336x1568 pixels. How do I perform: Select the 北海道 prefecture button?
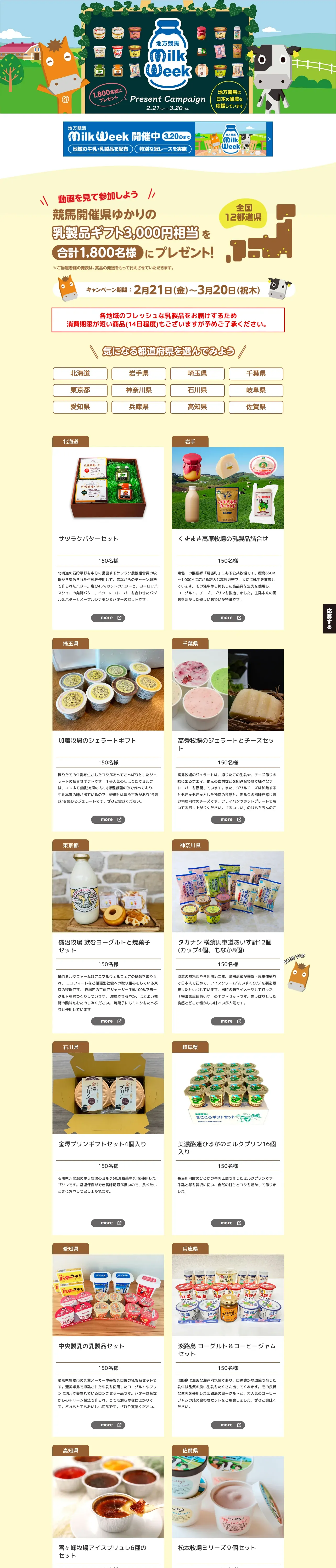coord(80,373)
